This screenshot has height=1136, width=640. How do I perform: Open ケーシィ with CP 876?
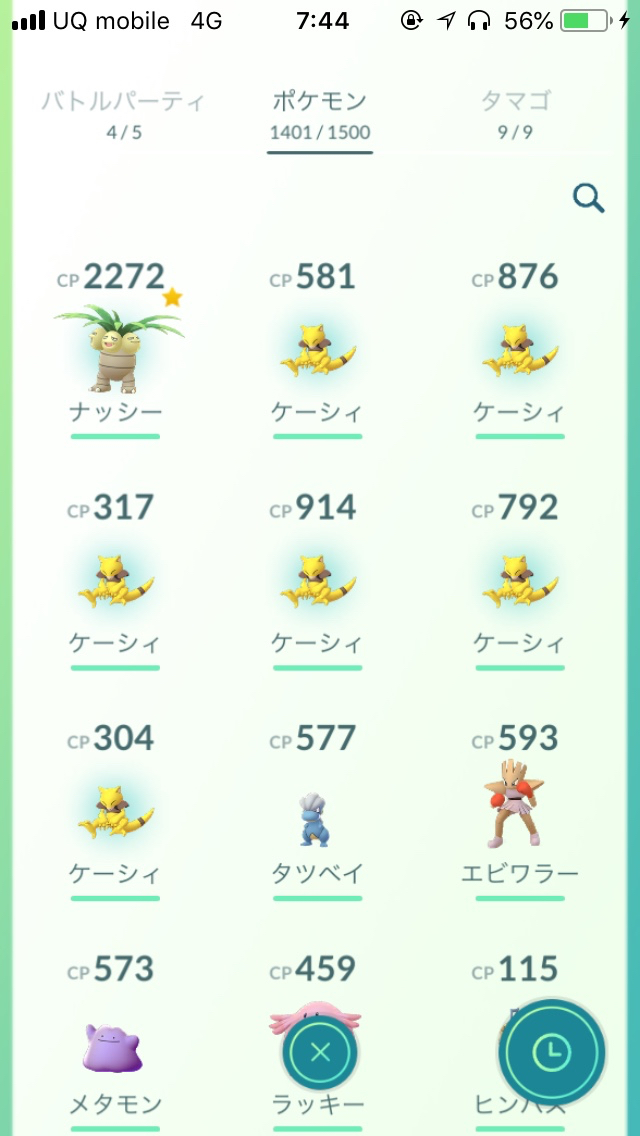point(520,350)
